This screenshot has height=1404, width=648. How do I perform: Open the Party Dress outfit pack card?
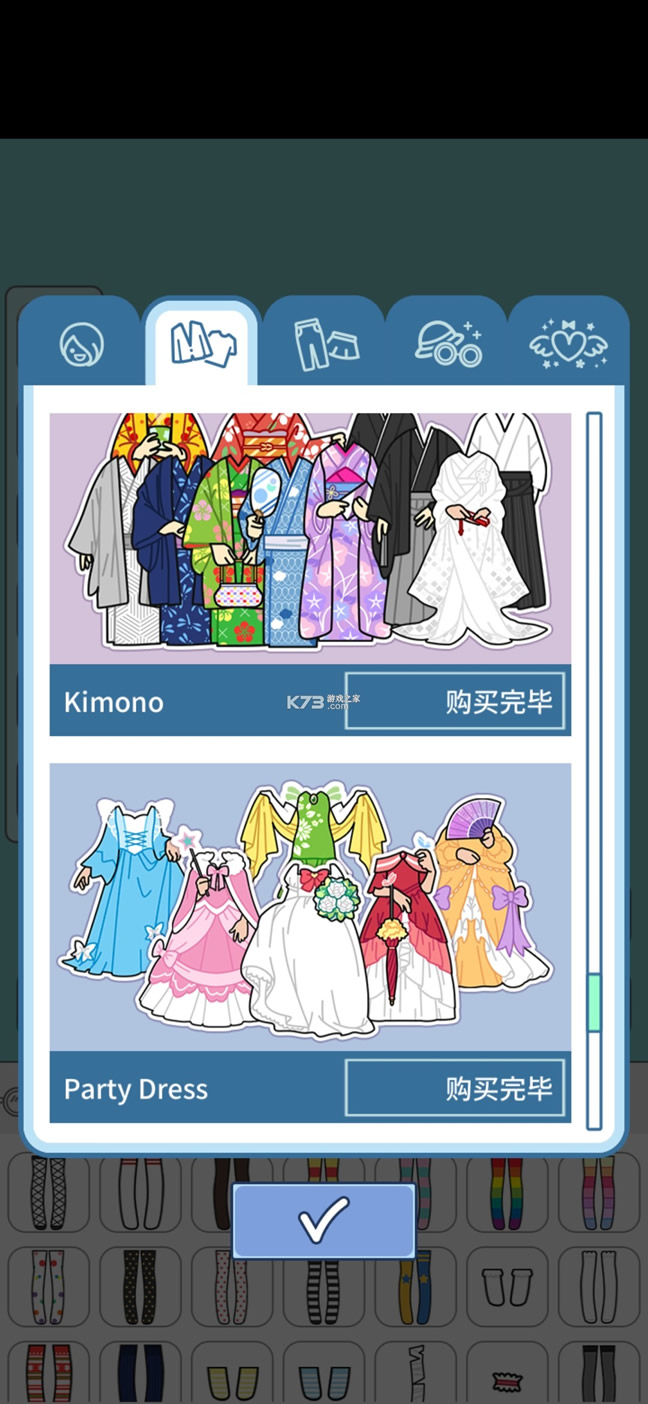(x=310, y=943)
